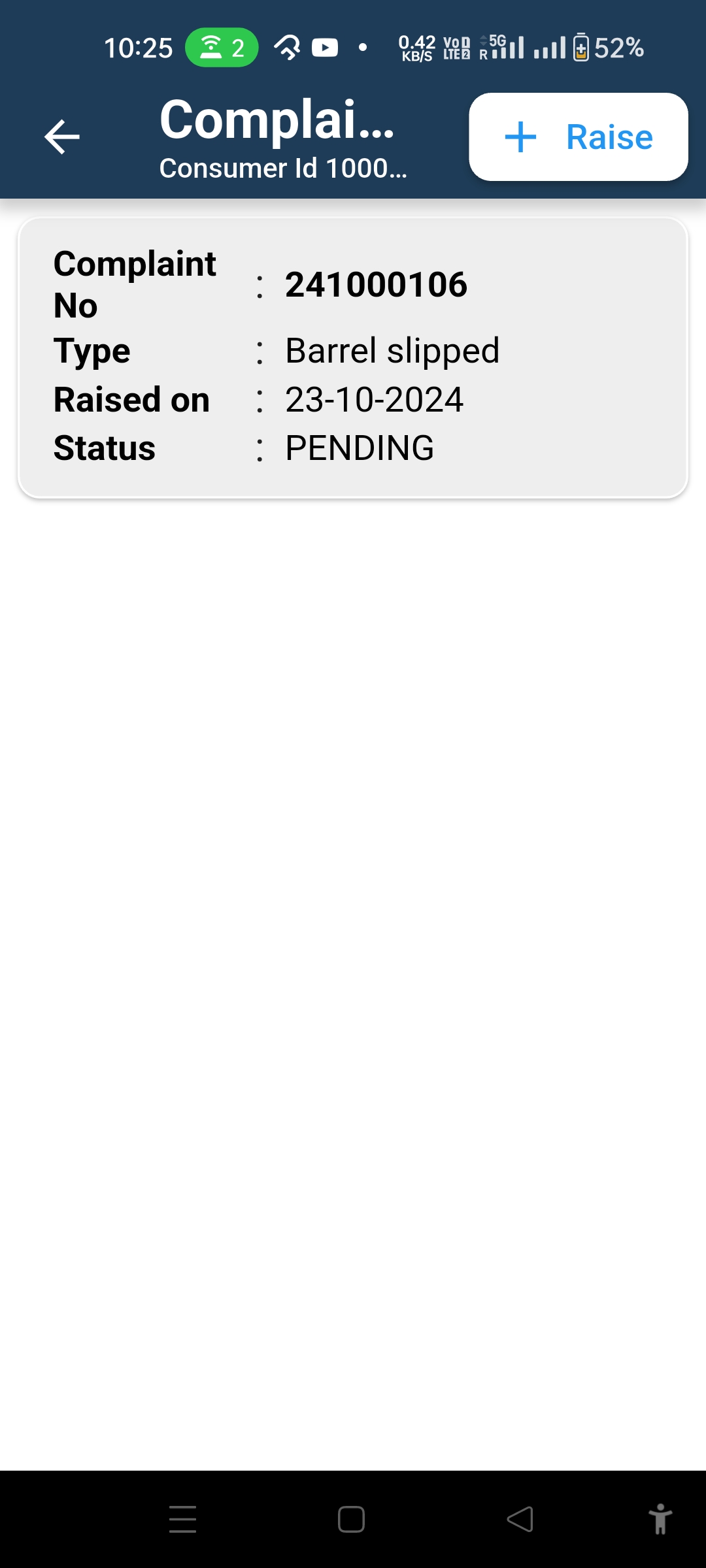Go back using the app bar arrow
Image resolution: width=706 pixels, height=1568 pixels.
pyautogui.click(x=62, y=137)
